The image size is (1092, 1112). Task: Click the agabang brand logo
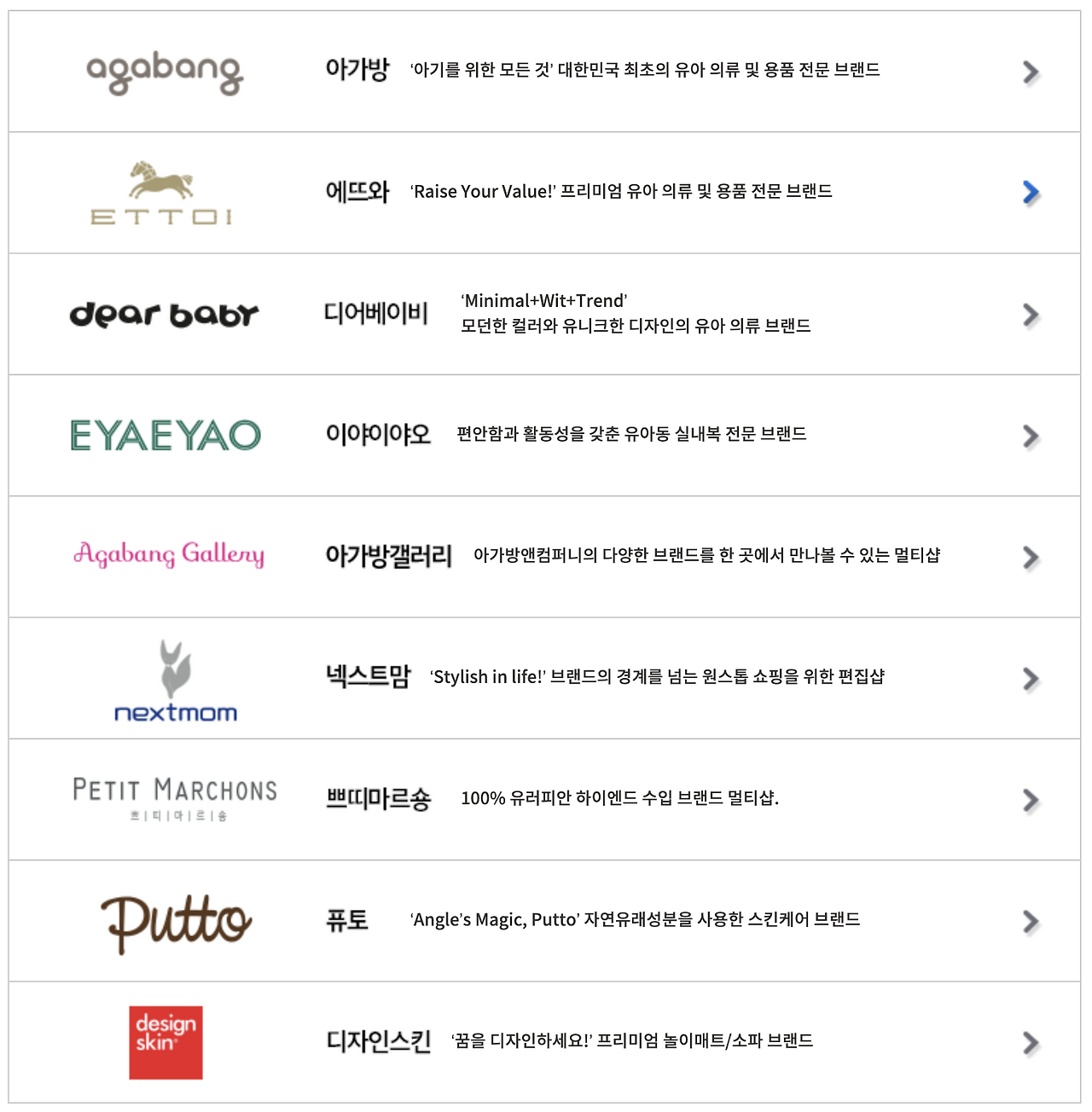click(x=165, y=72)
